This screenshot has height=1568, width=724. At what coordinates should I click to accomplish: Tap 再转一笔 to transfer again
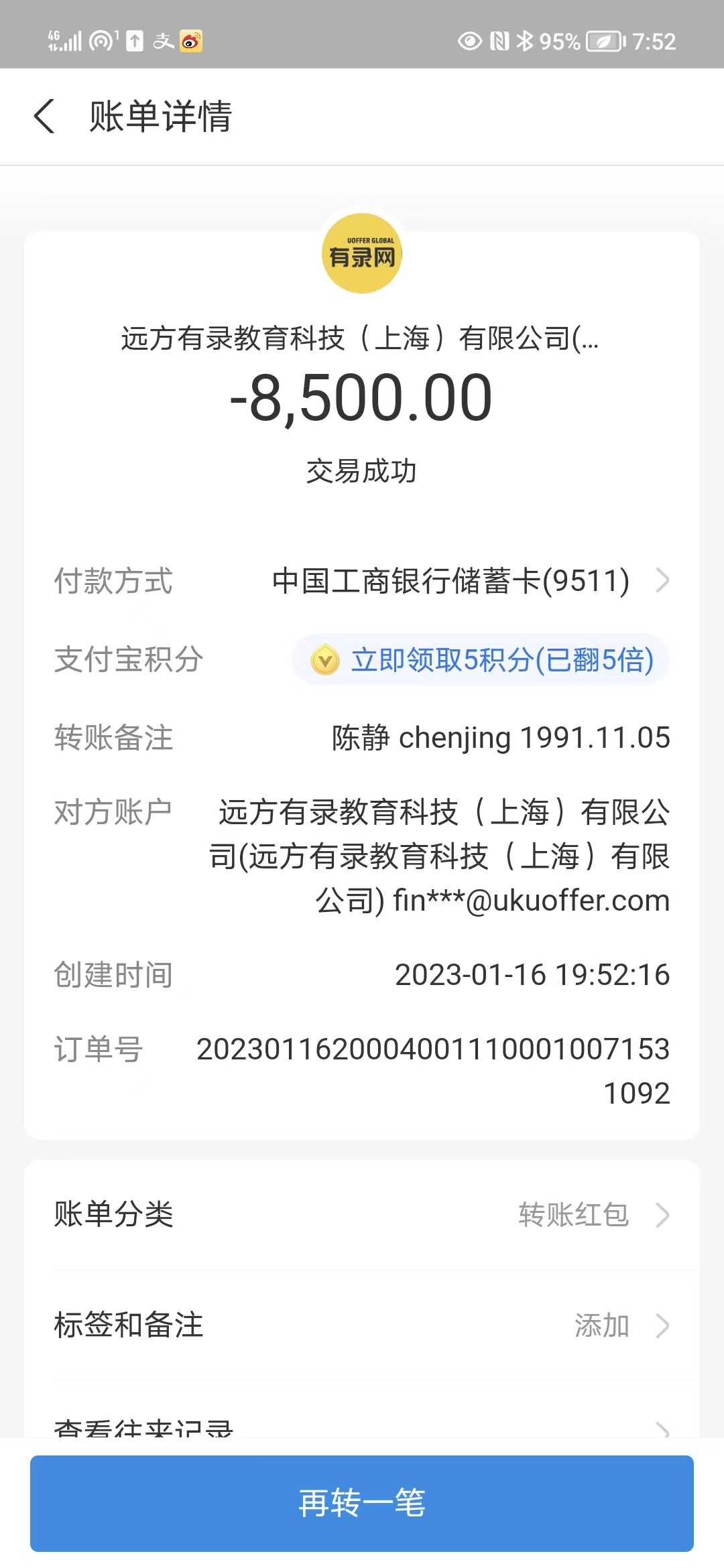tap(362, 1503)
